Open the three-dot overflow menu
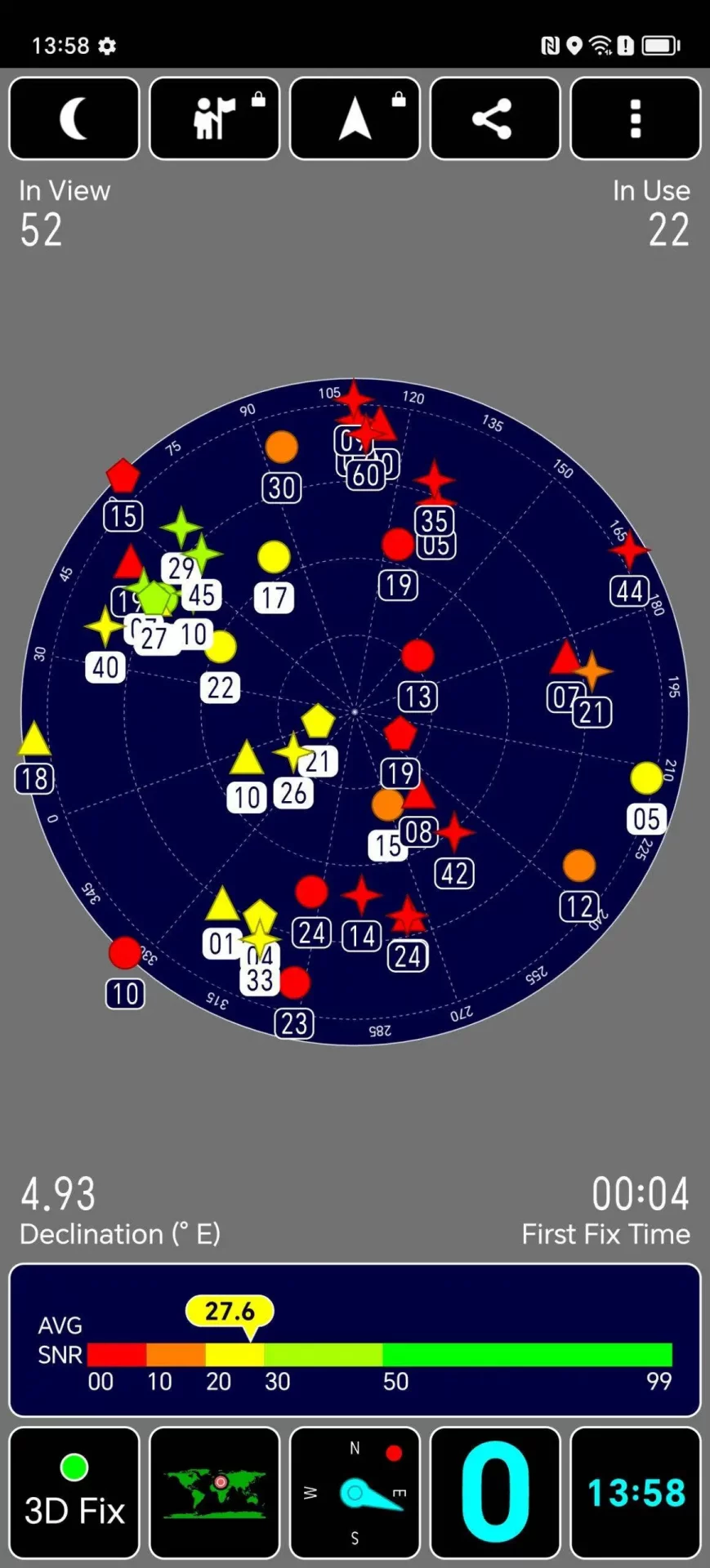Screen dimensions: 710x1568 click(x=635, y=118)
